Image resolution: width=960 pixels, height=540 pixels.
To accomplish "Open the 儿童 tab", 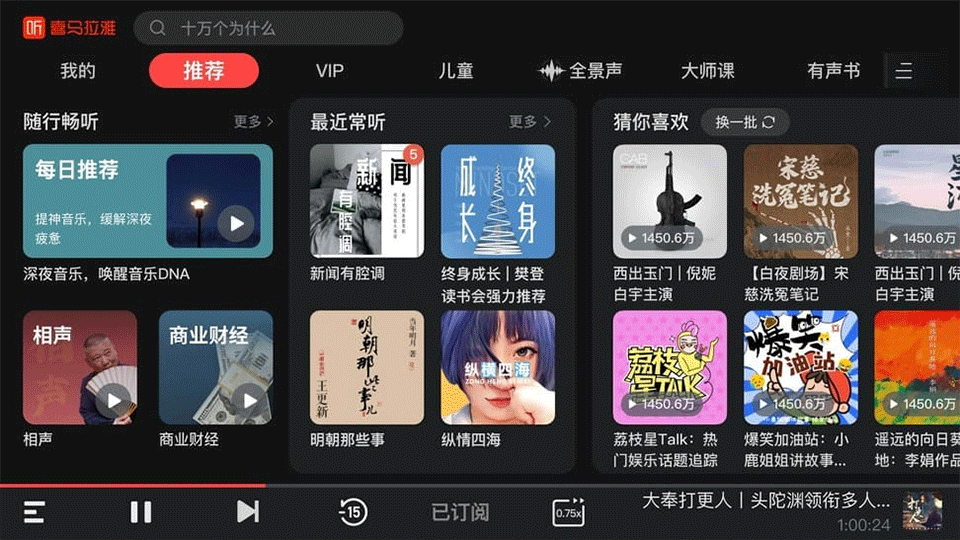I will [x=455, y=71].
